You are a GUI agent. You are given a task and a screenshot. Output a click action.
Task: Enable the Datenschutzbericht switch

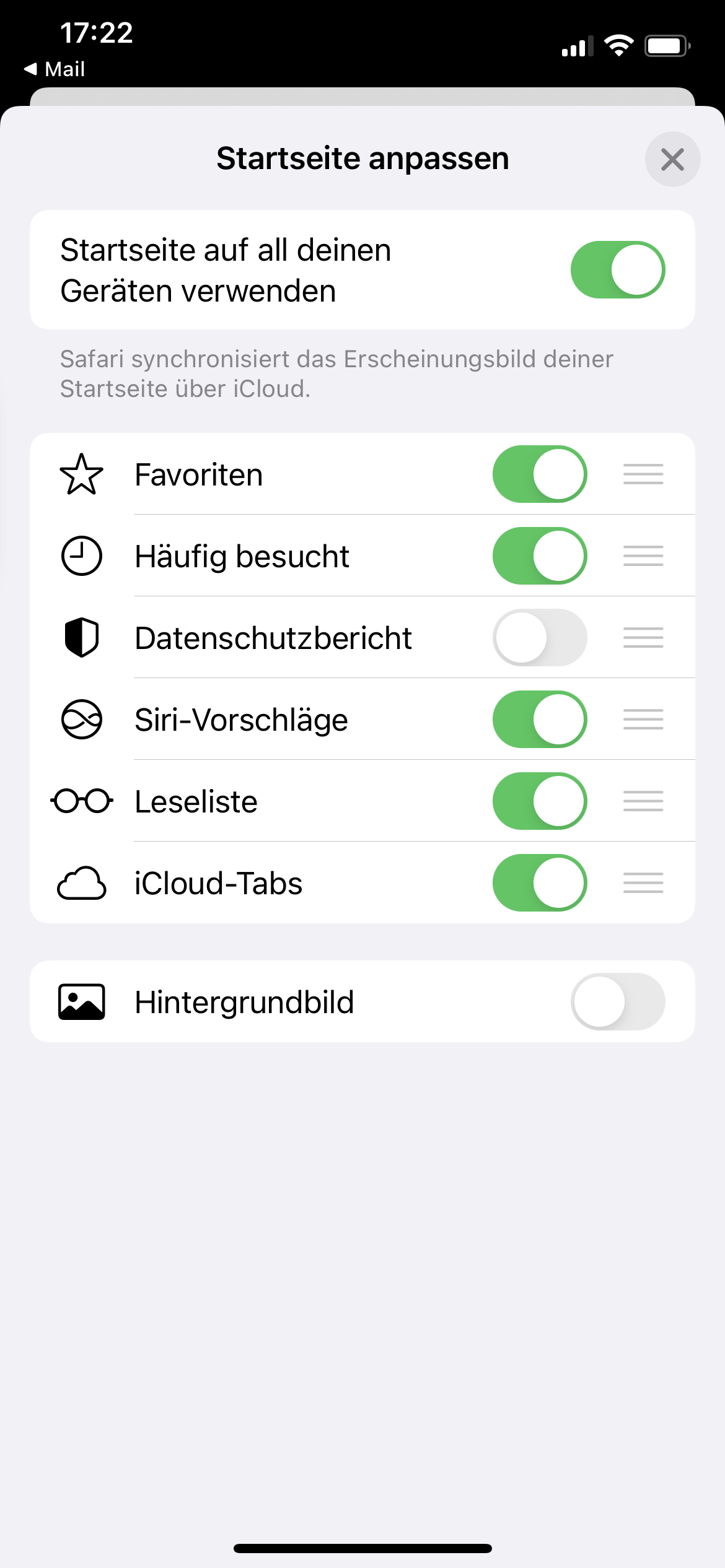coord(539,638)
